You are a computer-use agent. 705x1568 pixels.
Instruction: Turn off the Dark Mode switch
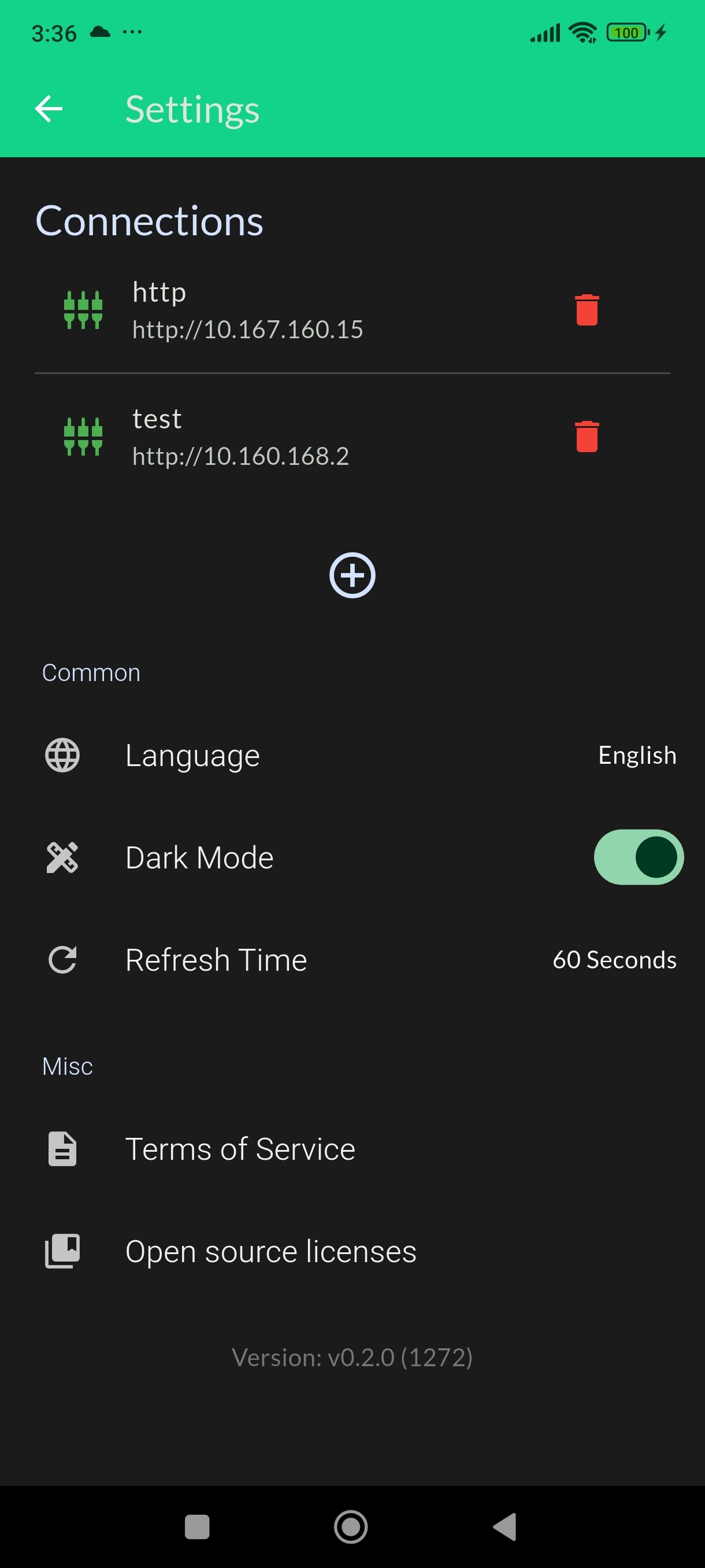pyautogui.click(x=638, y=857)
